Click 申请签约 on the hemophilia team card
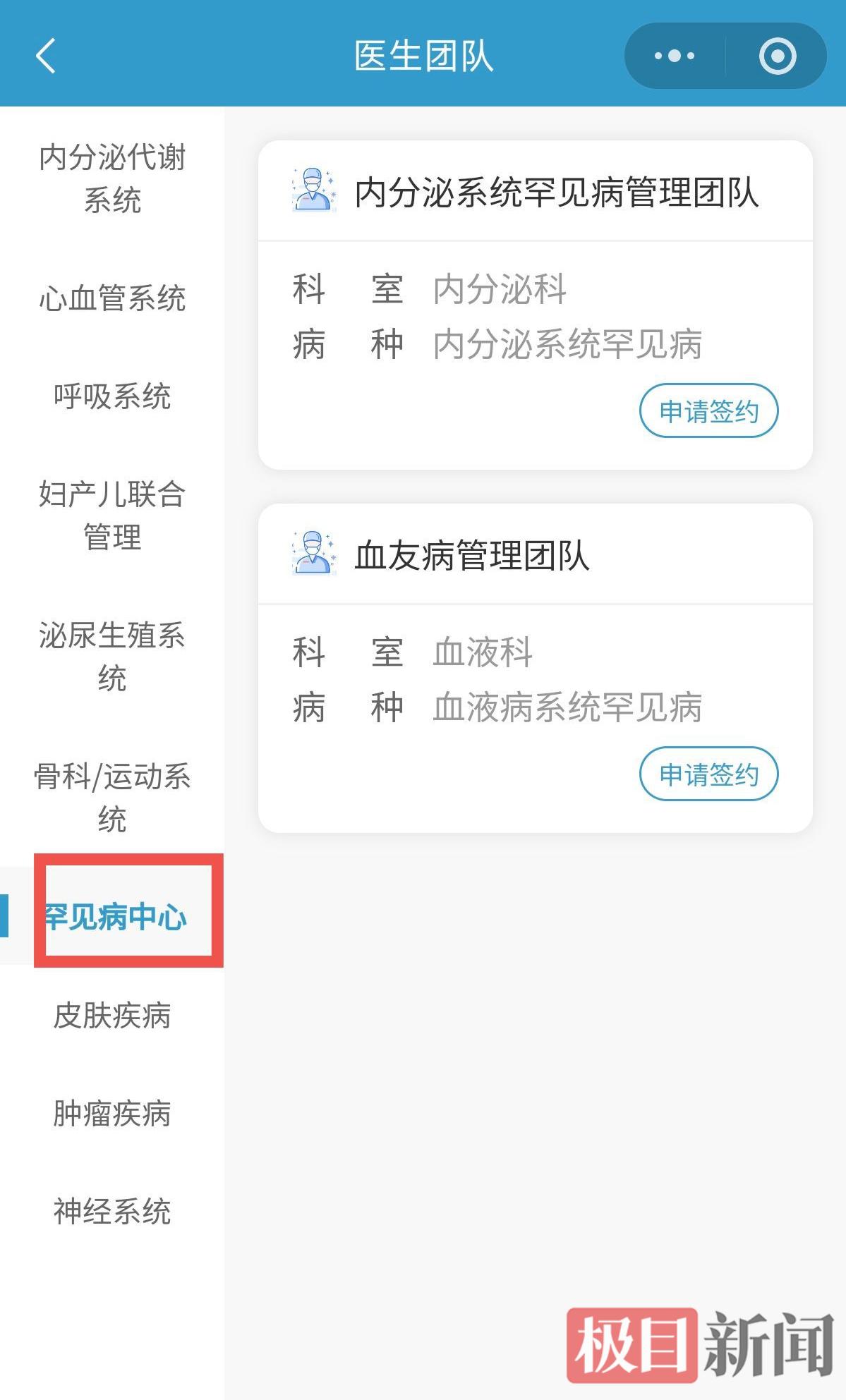This screenshot has height=1400, width=846. click(710, 774)
